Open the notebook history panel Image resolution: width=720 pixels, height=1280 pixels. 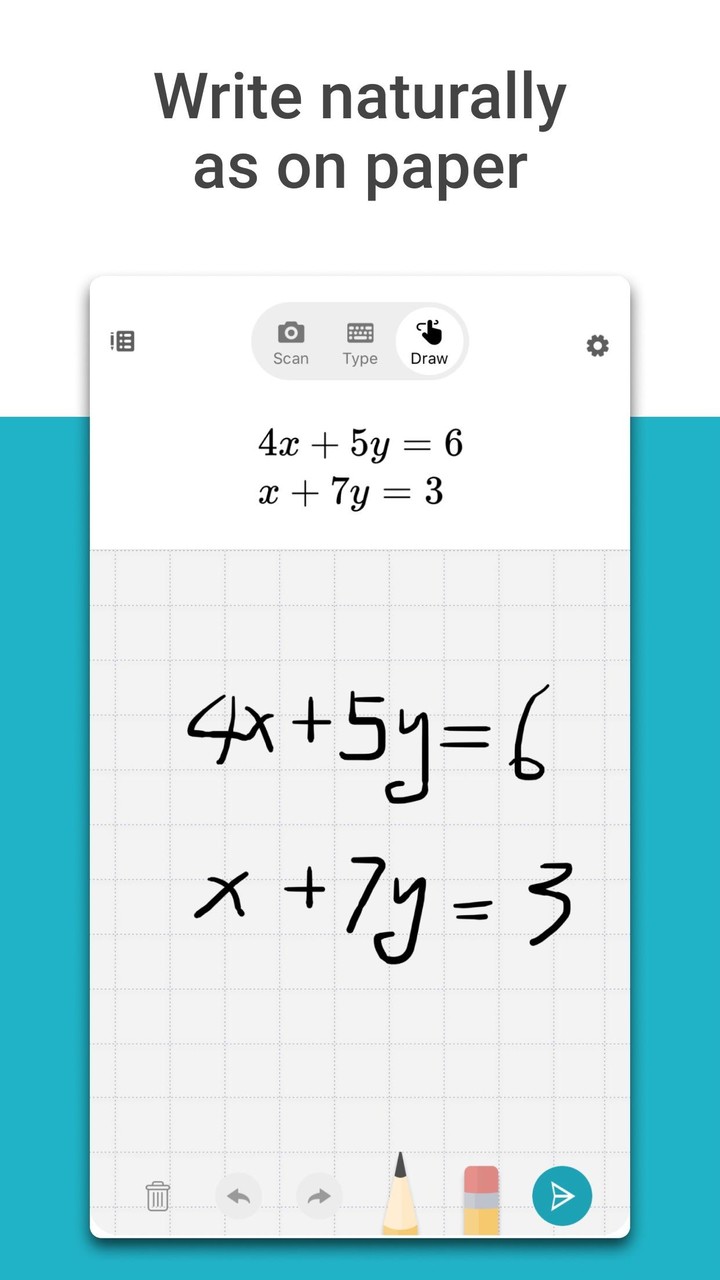tap(121, 340)
